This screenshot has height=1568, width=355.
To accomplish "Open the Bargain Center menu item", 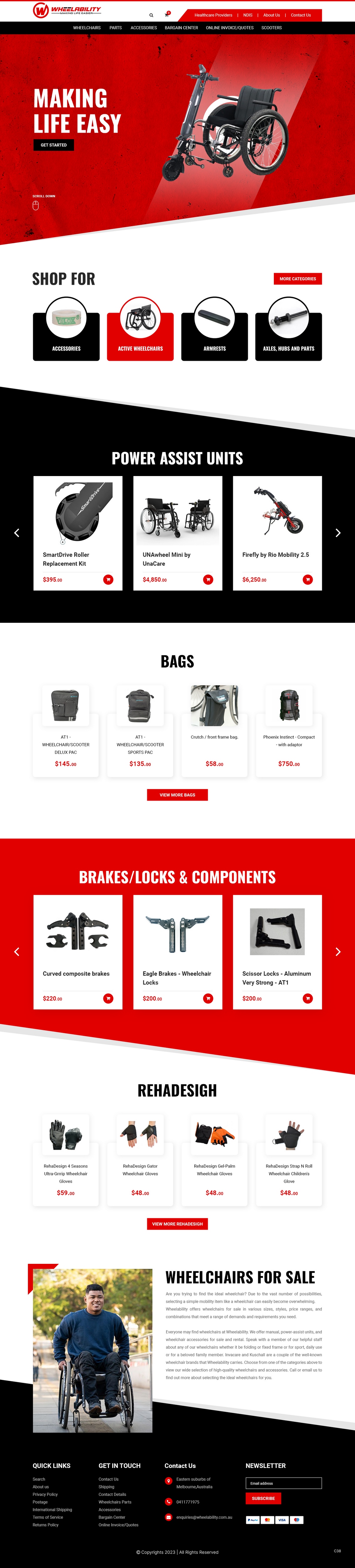I will [181, 28].
